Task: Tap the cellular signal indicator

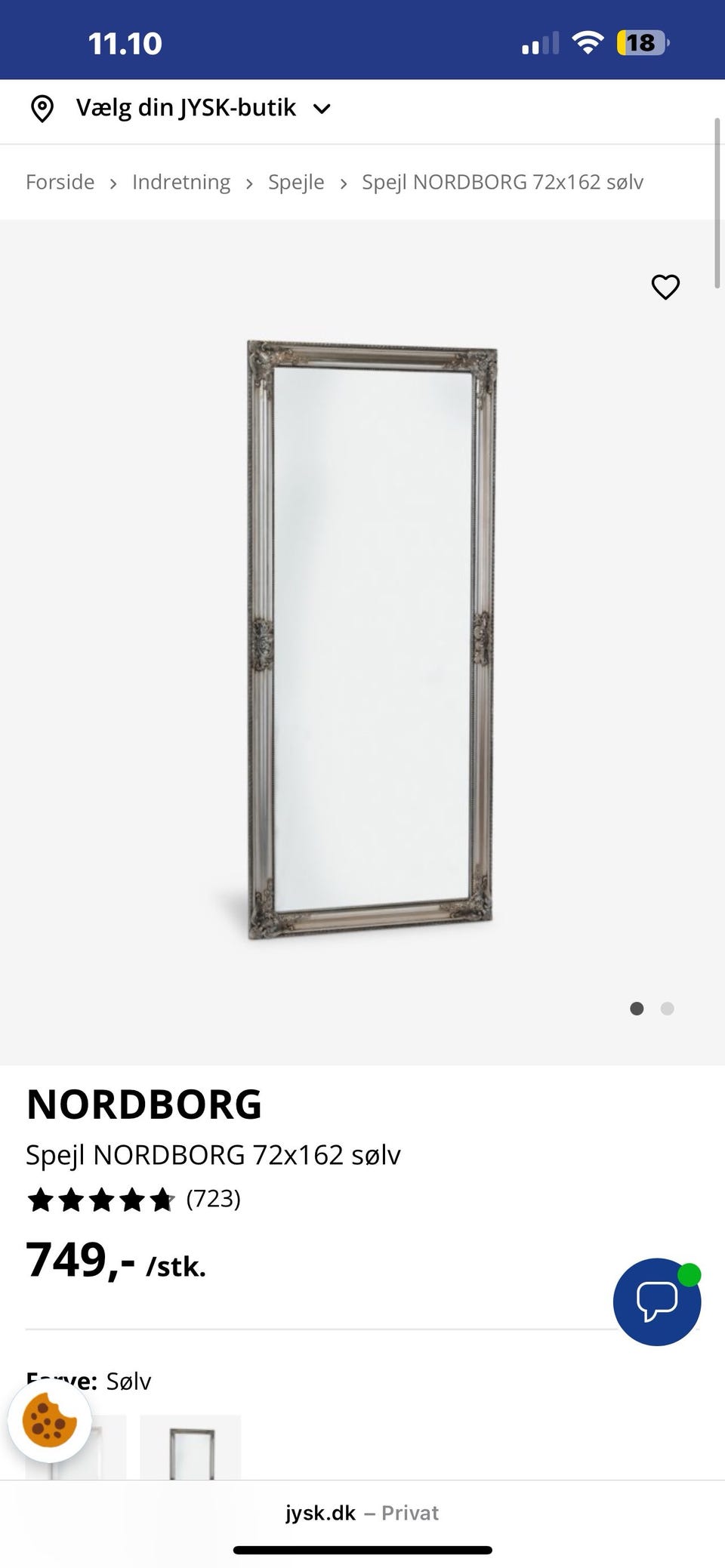Action: coord(538,43)
